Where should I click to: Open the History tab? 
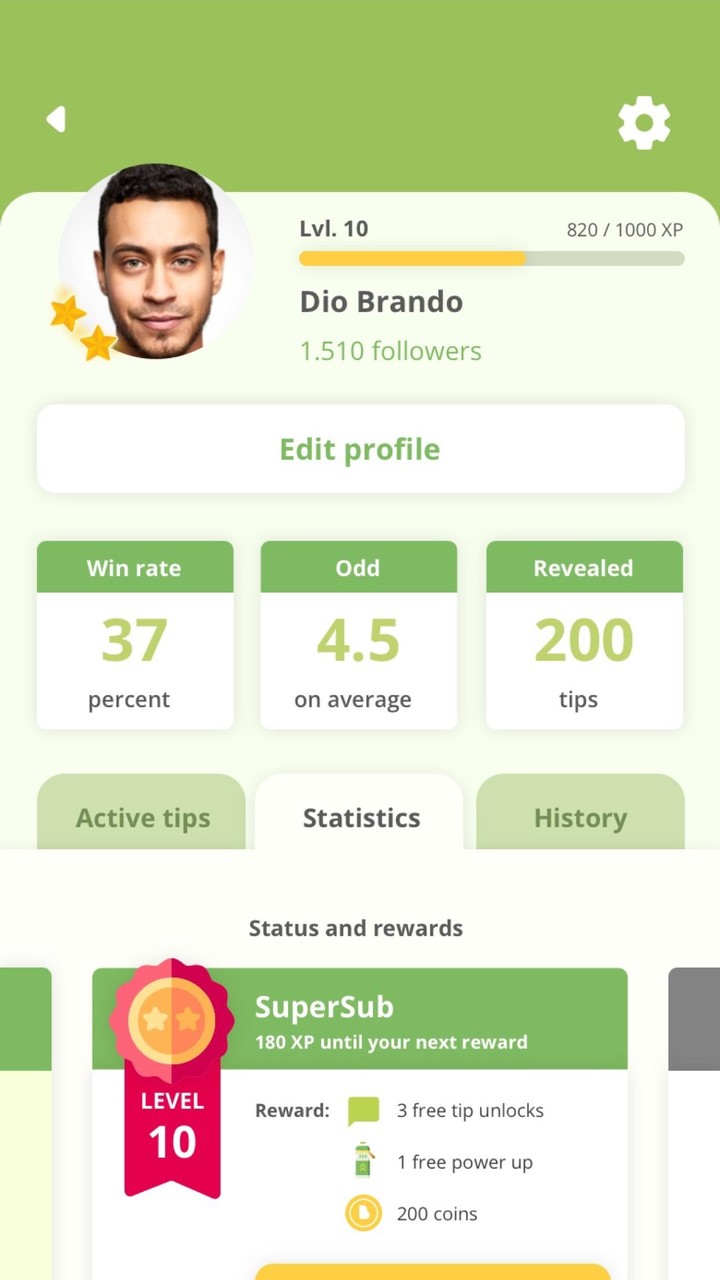coord(580,813)
